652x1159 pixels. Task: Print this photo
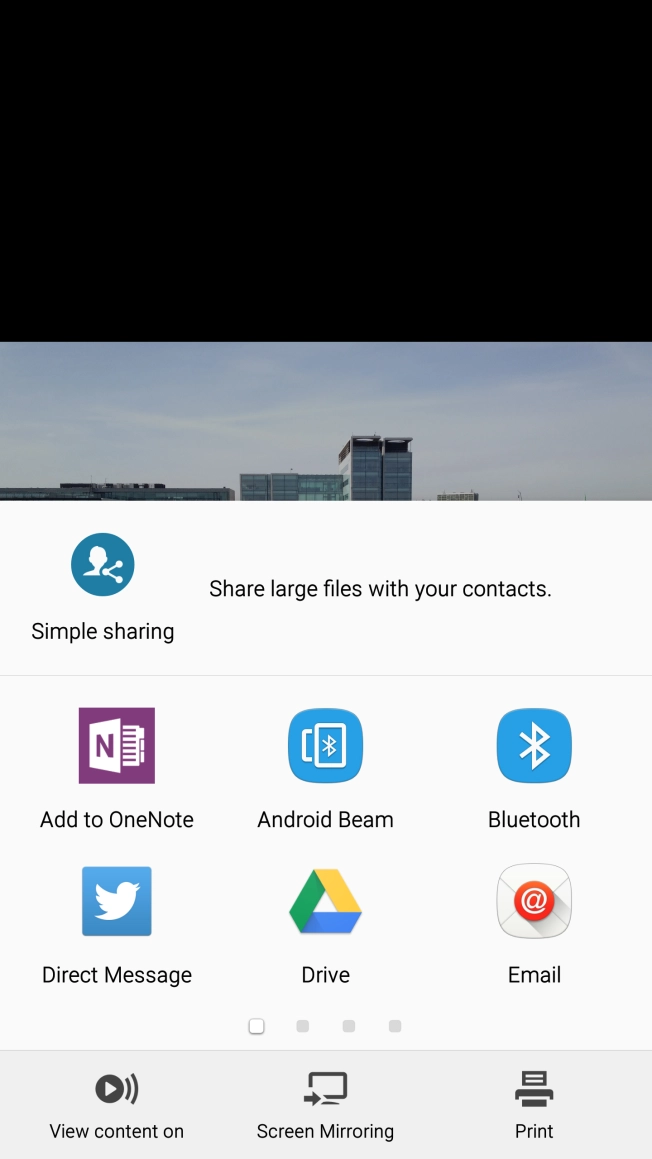point(534,1104)
